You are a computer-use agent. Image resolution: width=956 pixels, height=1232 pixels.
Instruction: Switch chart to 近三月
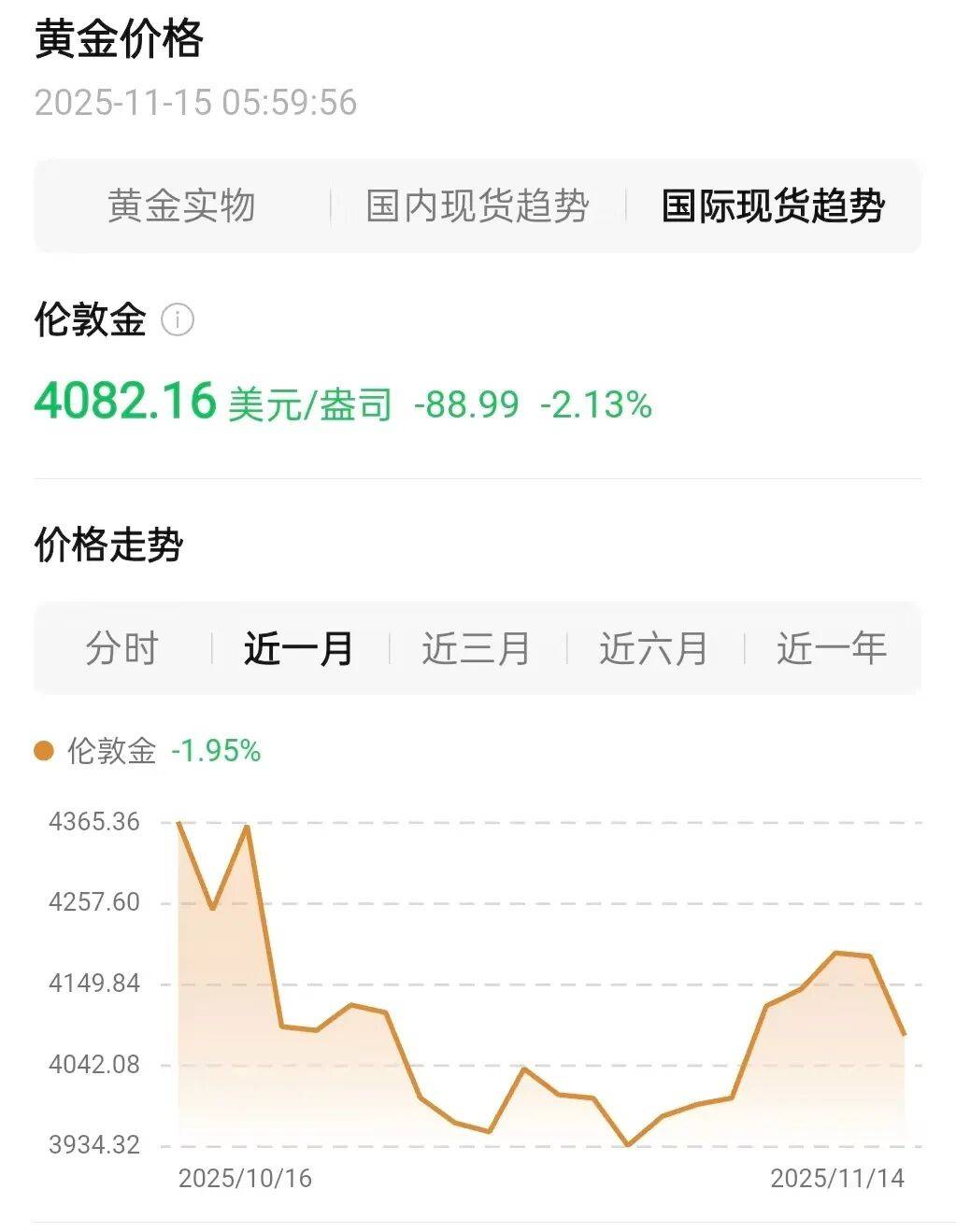(477, 648)
